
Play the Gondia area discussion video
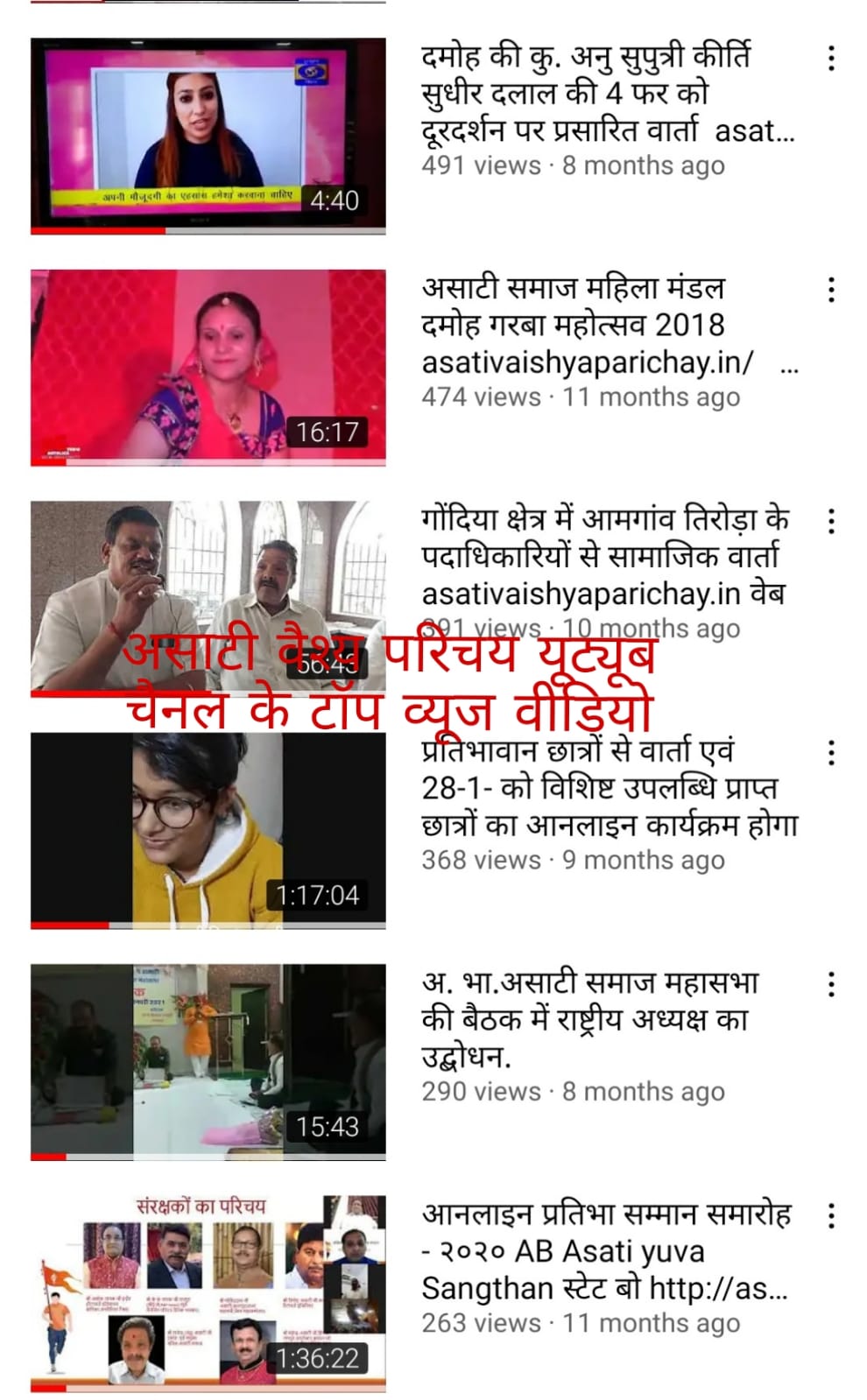208,599
